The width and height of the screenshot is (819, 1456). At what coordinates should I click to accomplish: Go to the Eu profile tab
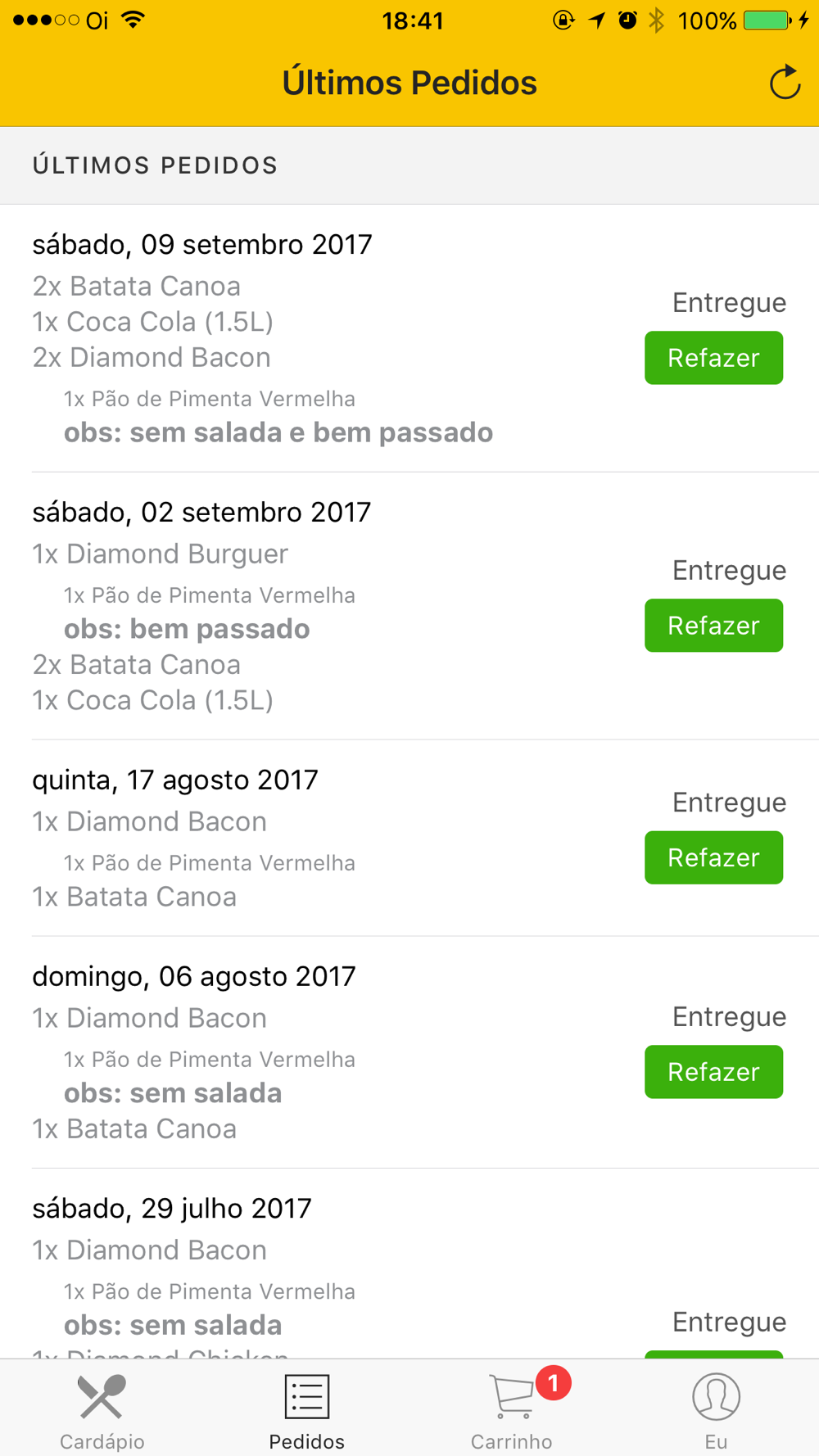pos(716,1411)
